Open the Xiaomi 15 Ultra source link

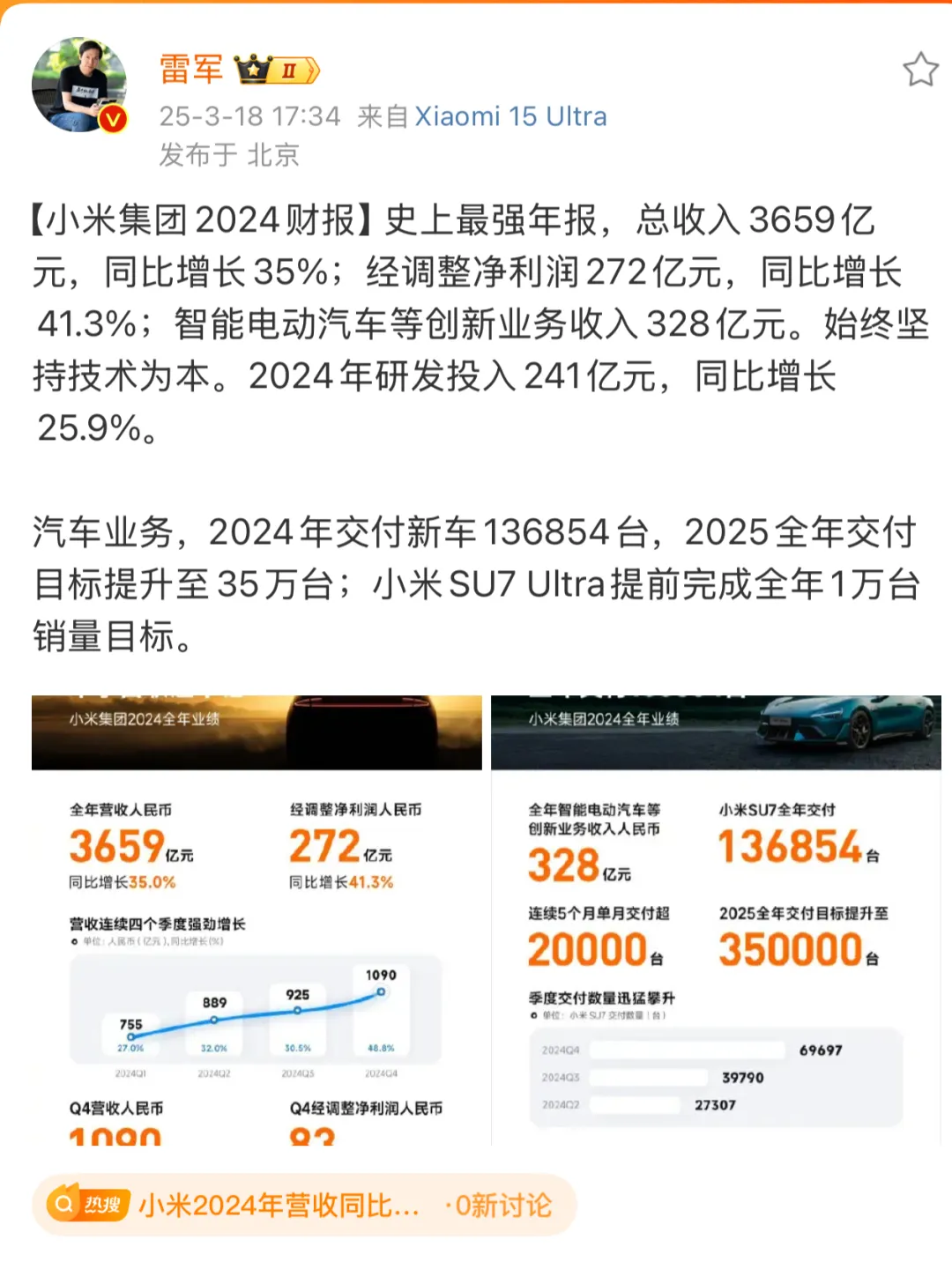pos(510,116)
